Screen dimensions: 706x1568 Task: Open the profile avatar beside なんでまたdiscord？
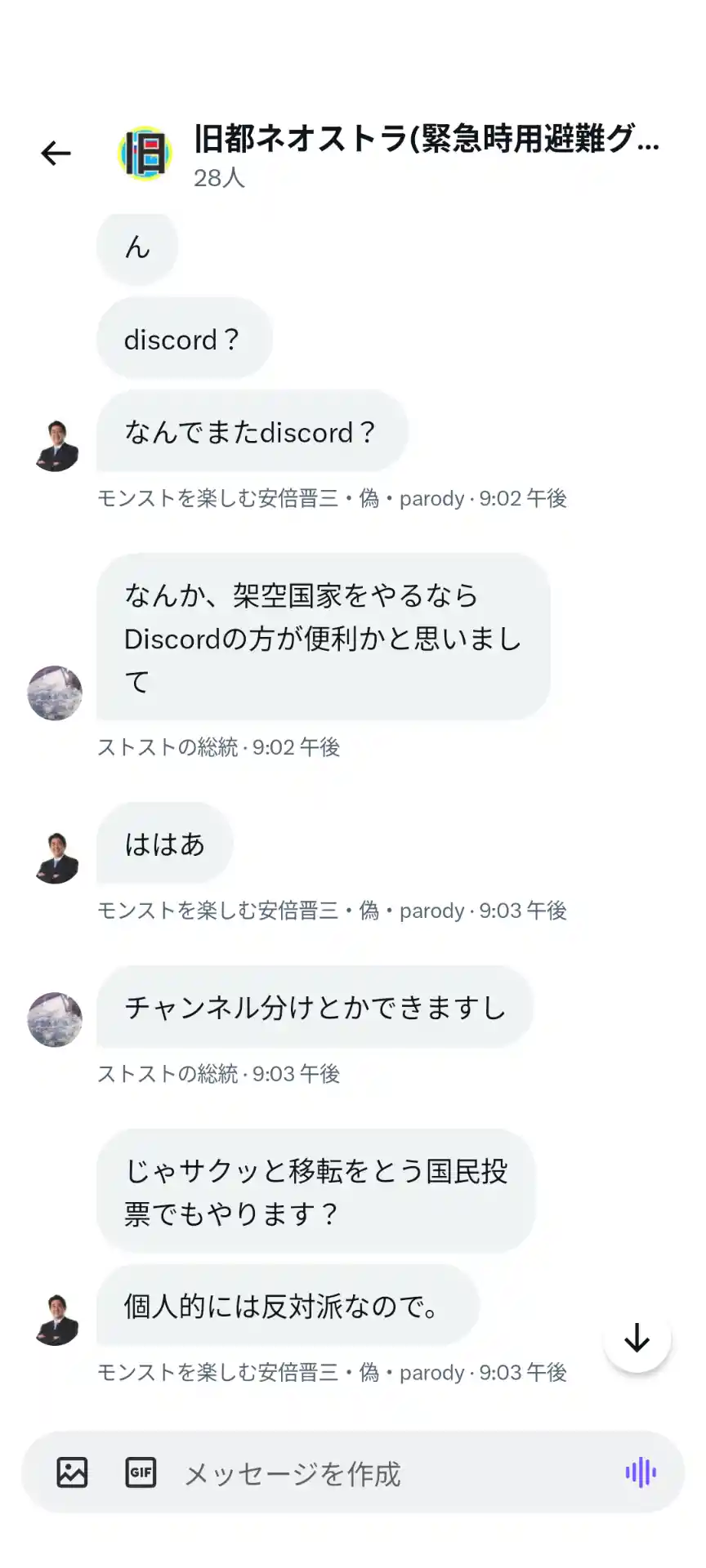56,446
